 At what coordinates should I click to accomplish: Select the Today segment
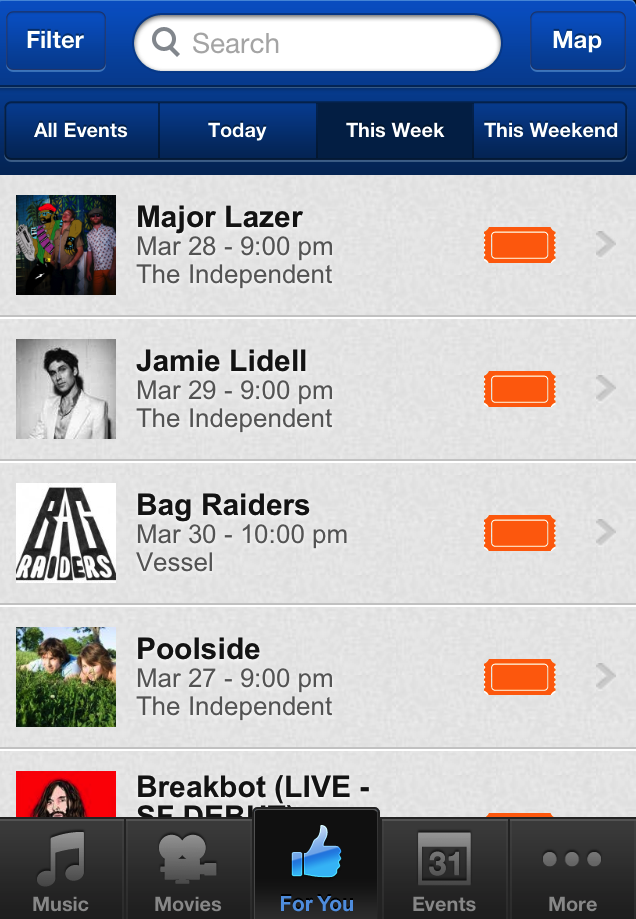(x=237, y=131)
